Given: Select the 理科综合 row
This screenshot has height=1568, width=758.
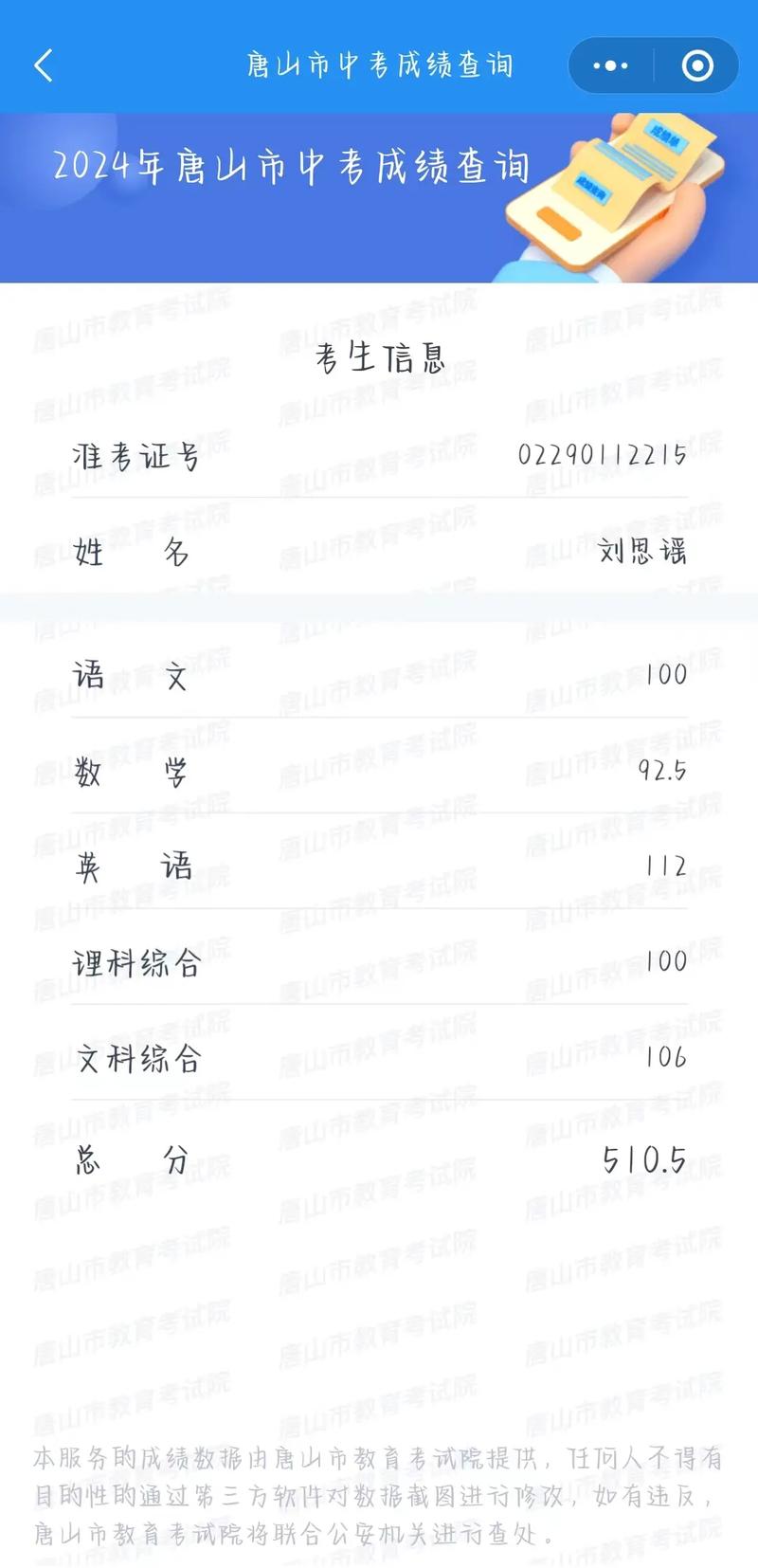Looking at the screenshot, I should pos(379,960).
